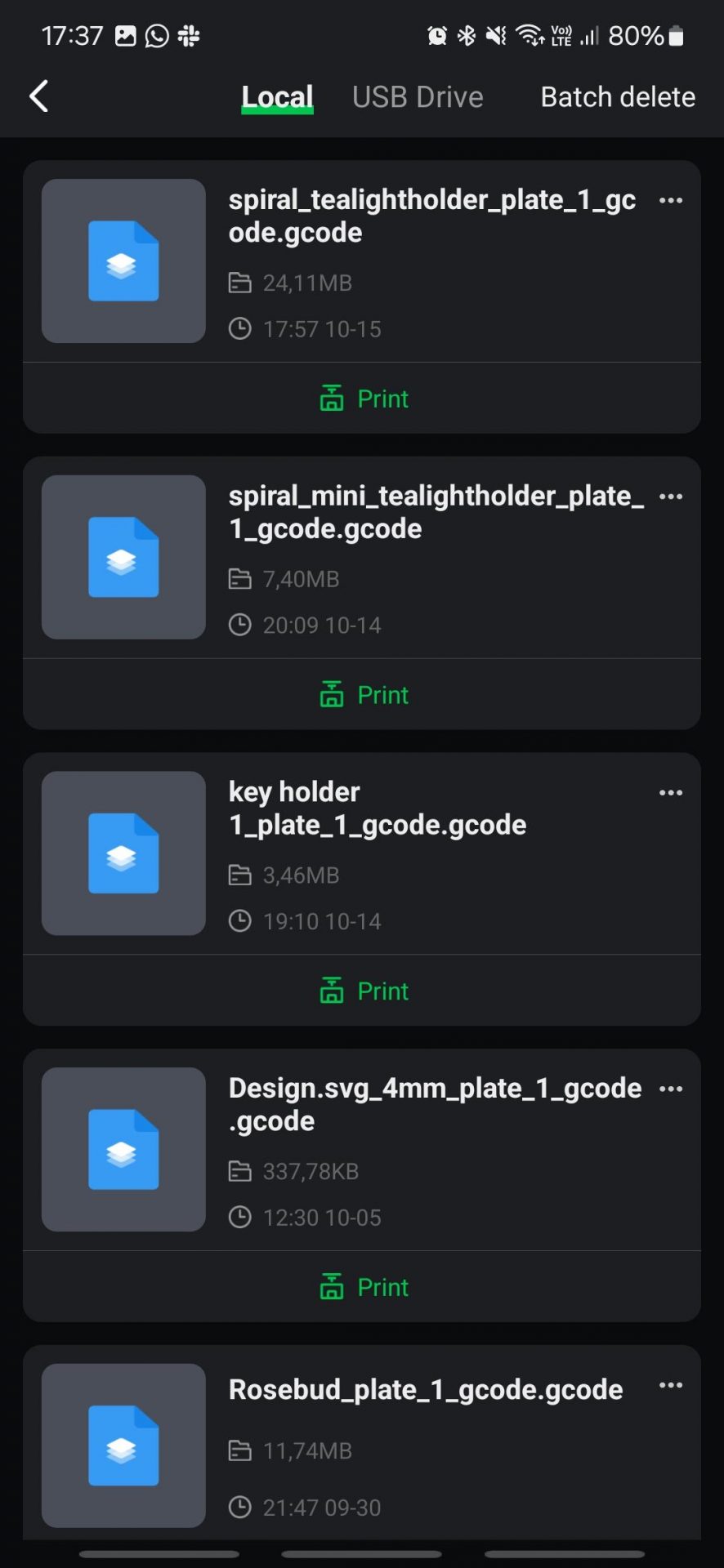Tap Batch delete

pos(618,97)
